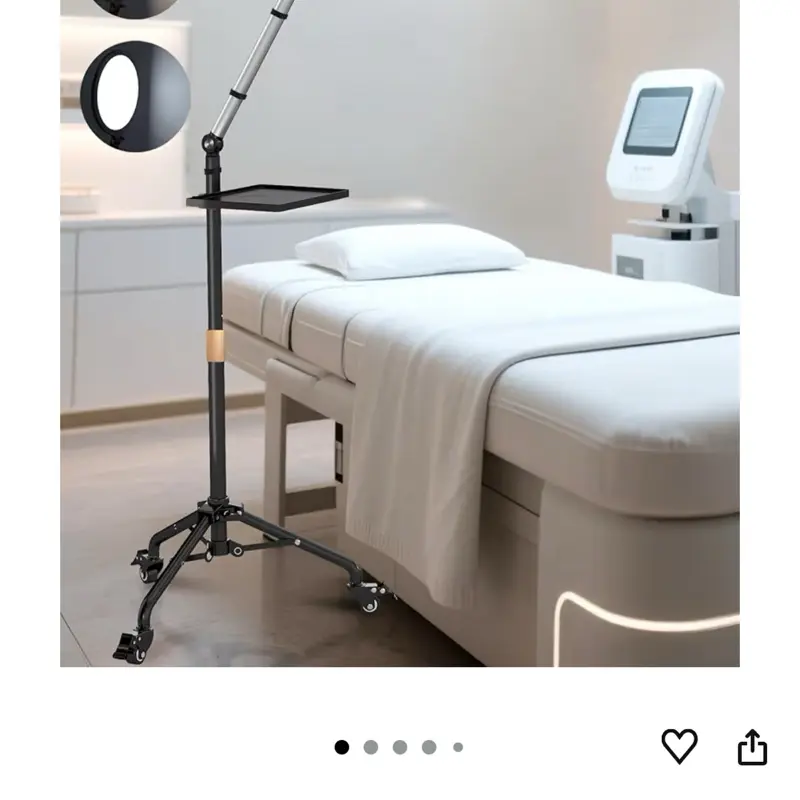This screenshot has height=800, width=800.
Task: Share this product listing
Action: [x=752, y=746]
